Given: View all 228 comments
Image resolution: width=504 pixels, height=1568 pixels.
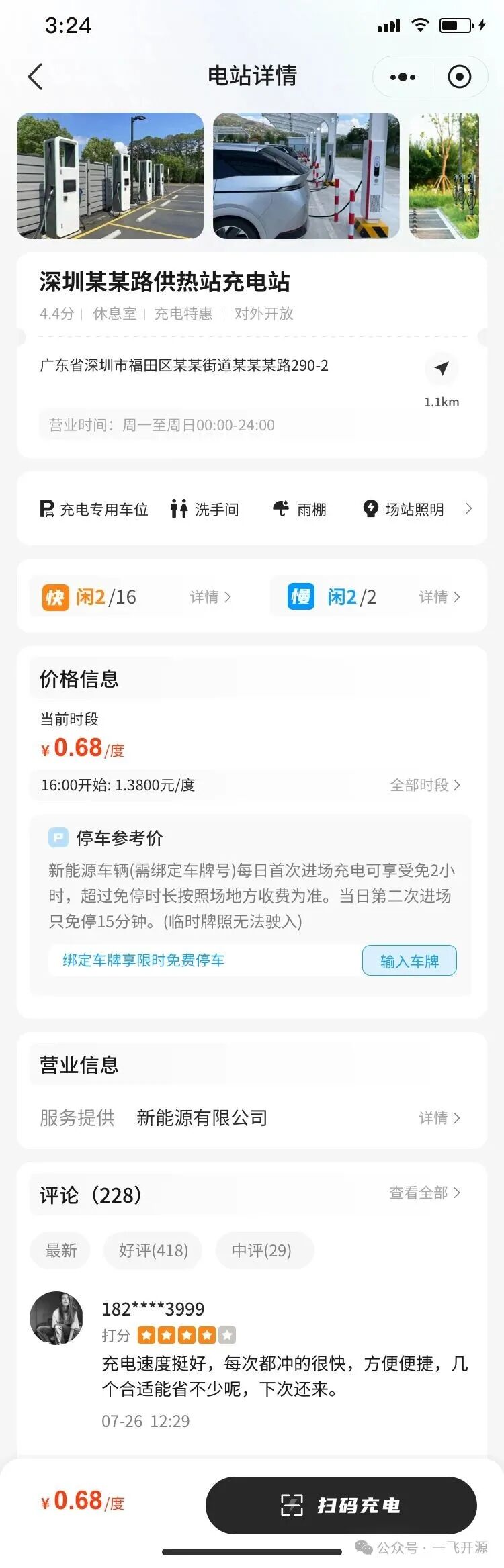Looking at the screenshot, I should coord(425,1193).
